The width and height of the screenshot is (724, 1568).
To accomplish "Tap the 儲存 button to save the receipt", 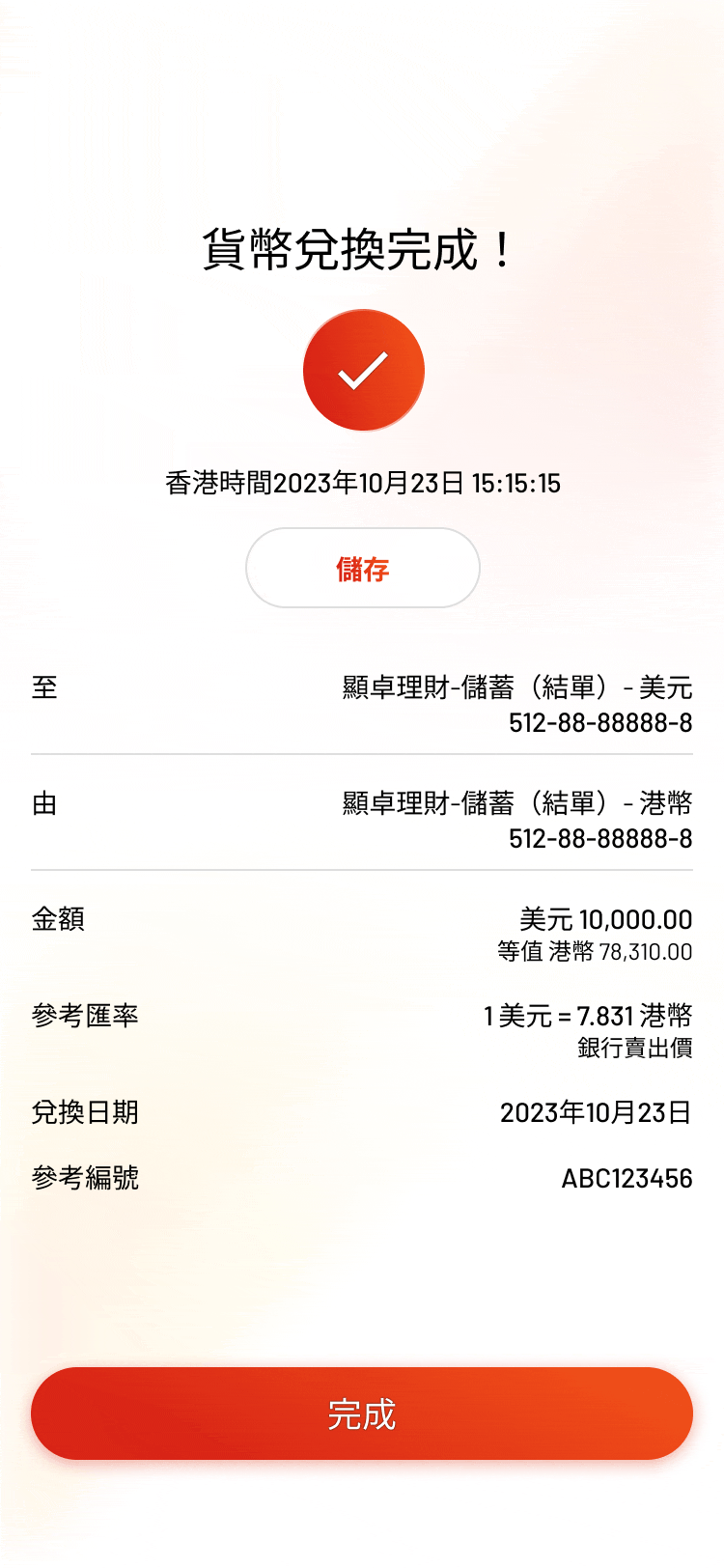I will click(362, 569).
